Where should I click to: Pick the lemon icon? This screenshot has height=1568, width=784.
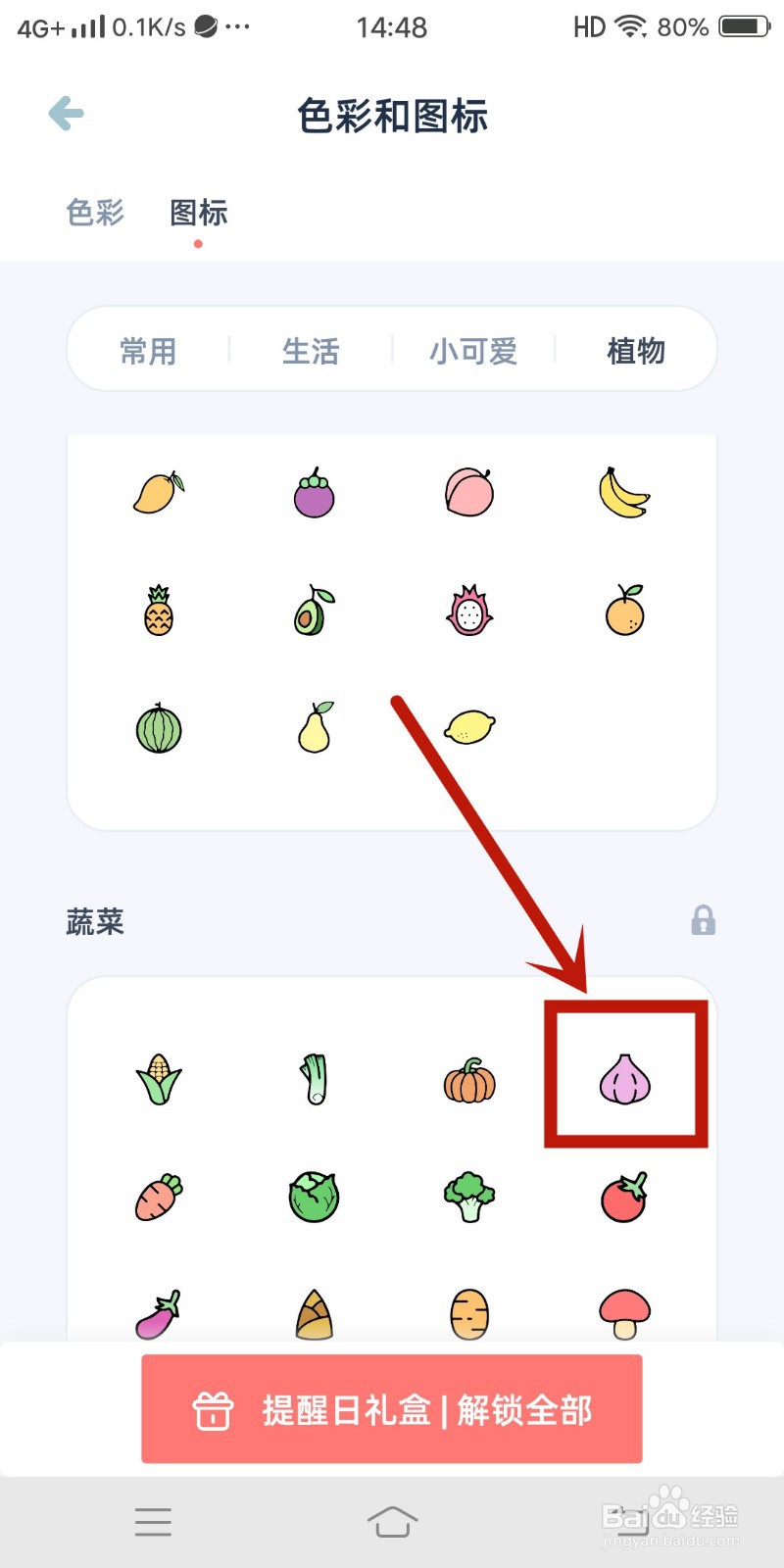[468, 727]
